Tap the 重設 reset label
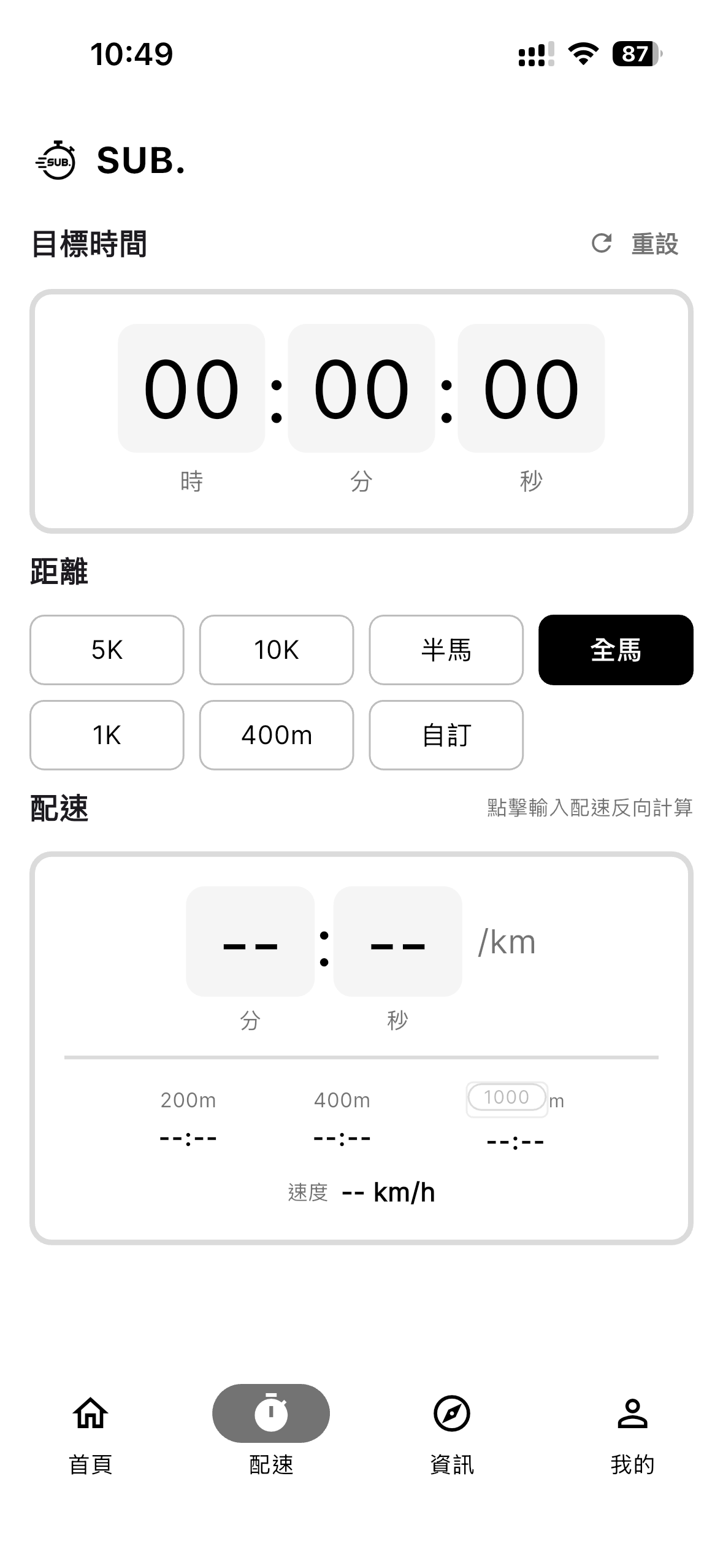The image size is (723, 1568). tap(654, 244)
